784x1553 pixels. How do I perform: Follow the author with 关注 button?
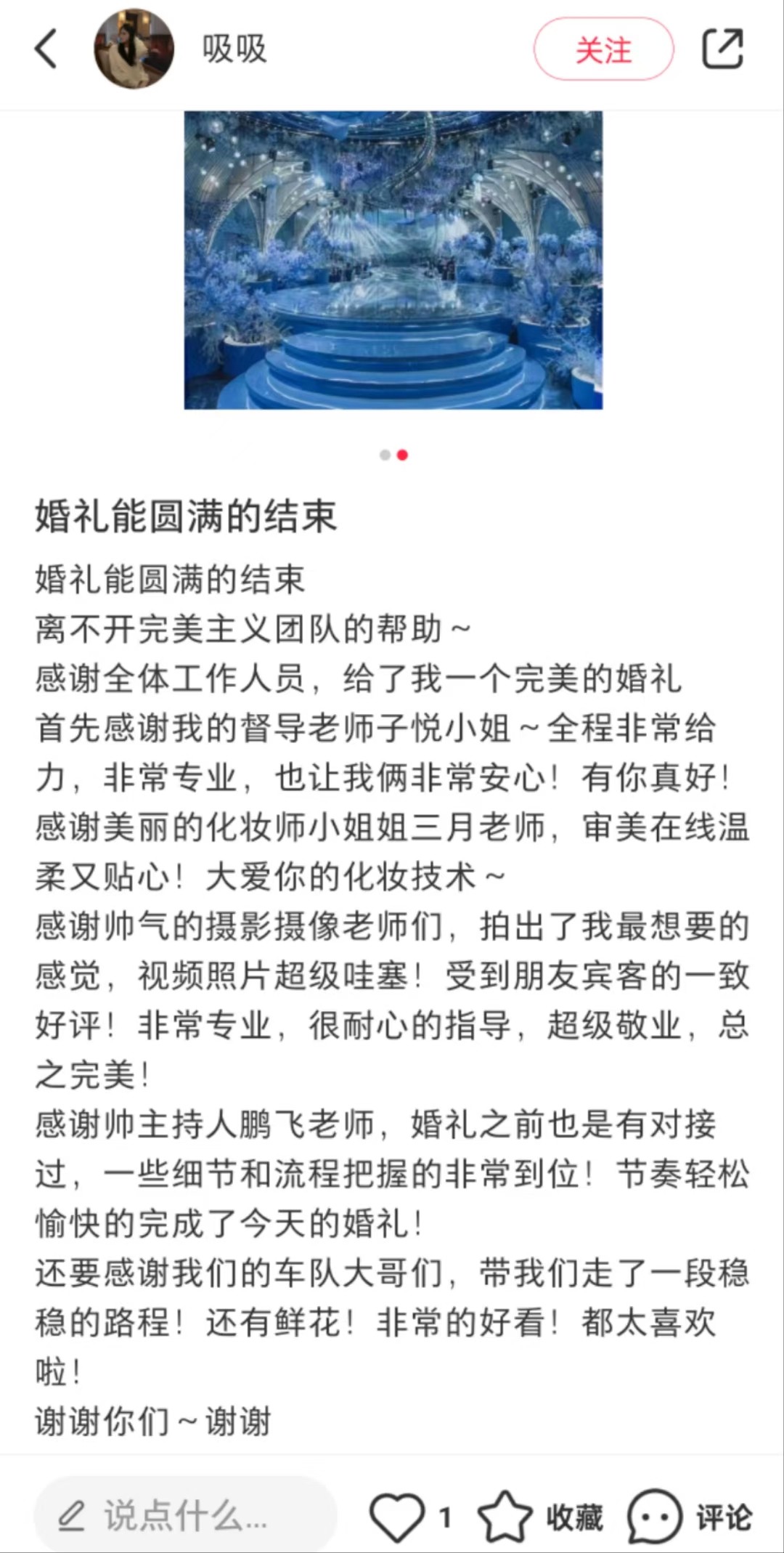[x=604, y=49]
